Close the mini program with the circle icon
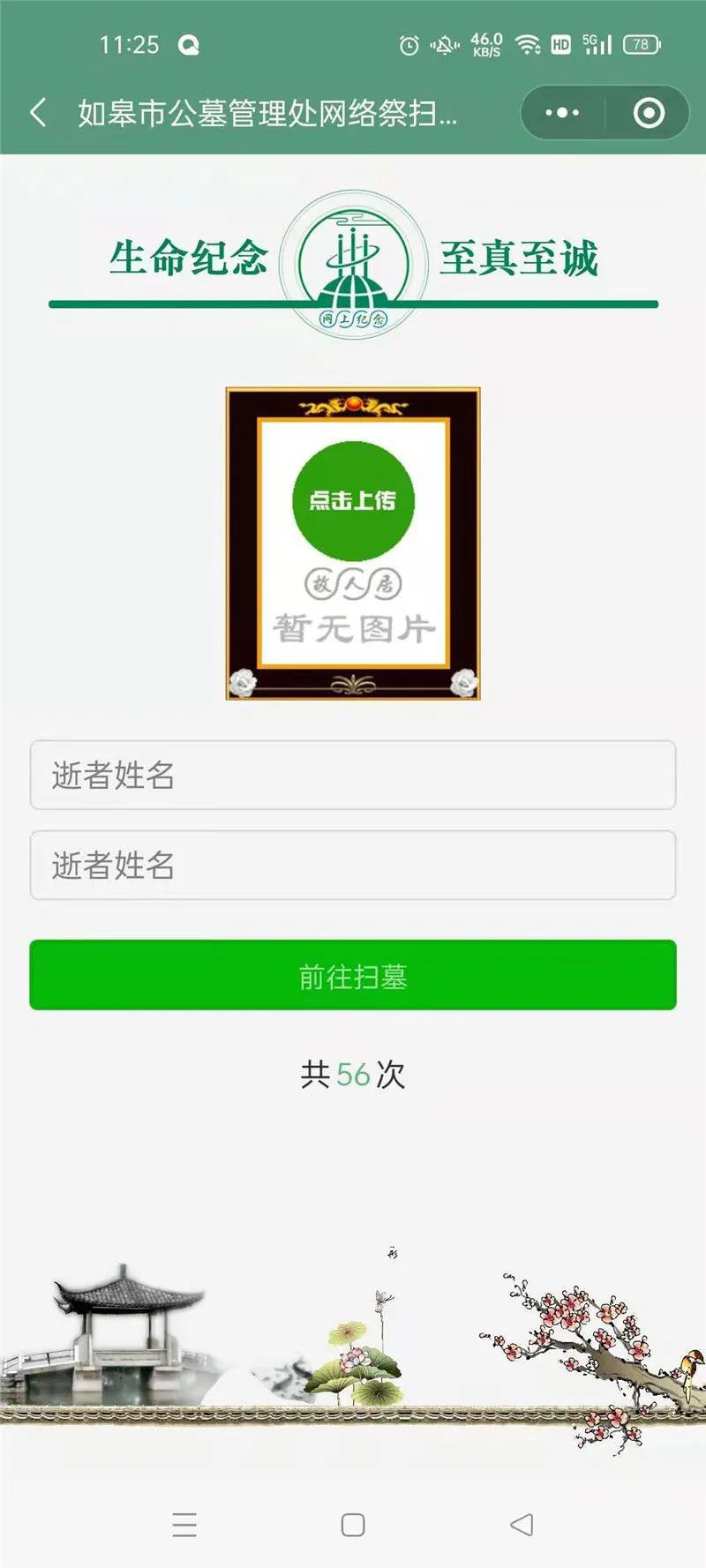 [649, 113]
